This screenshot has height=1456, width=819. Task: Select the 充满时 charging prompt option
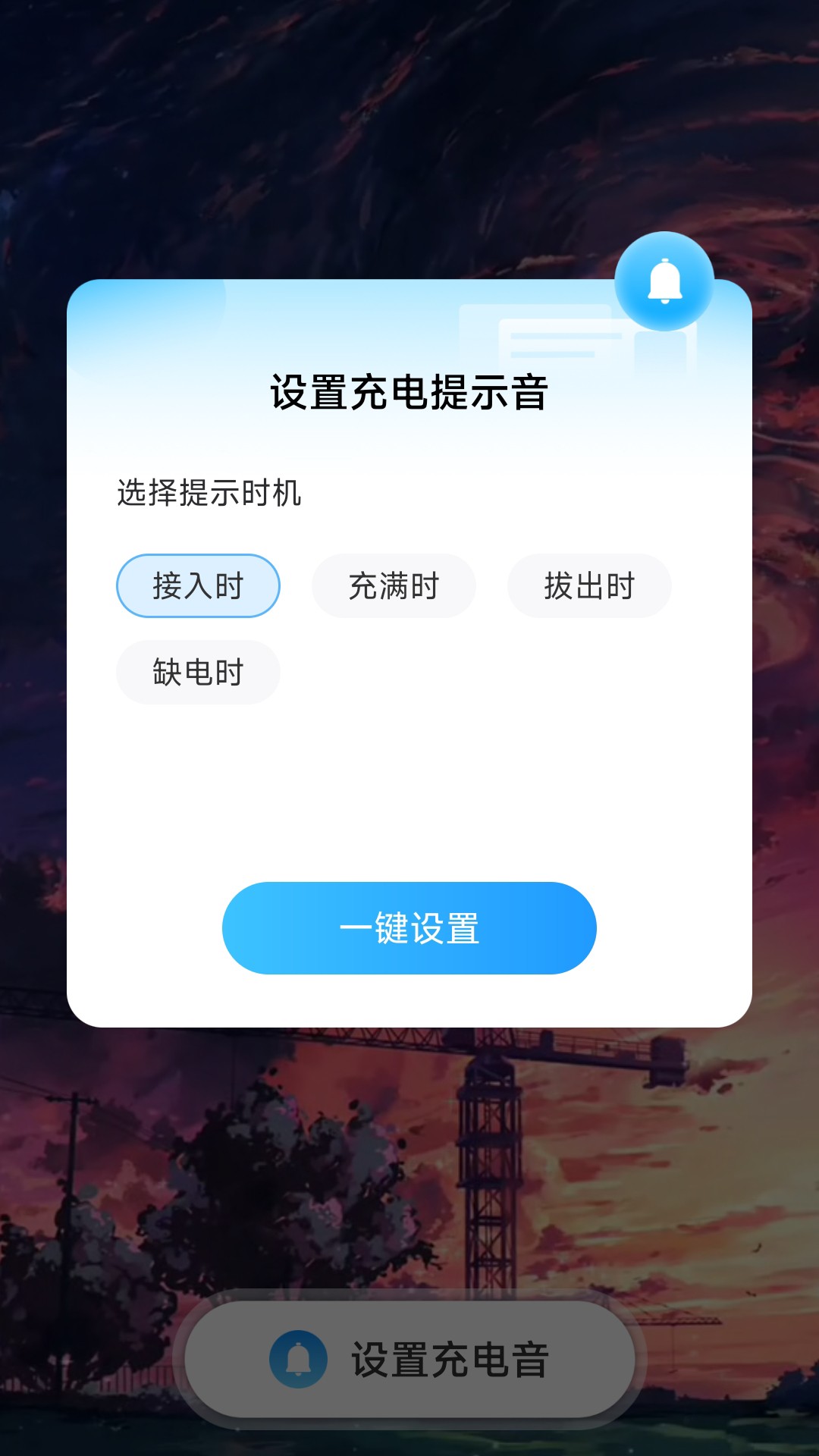pos(393,585)
